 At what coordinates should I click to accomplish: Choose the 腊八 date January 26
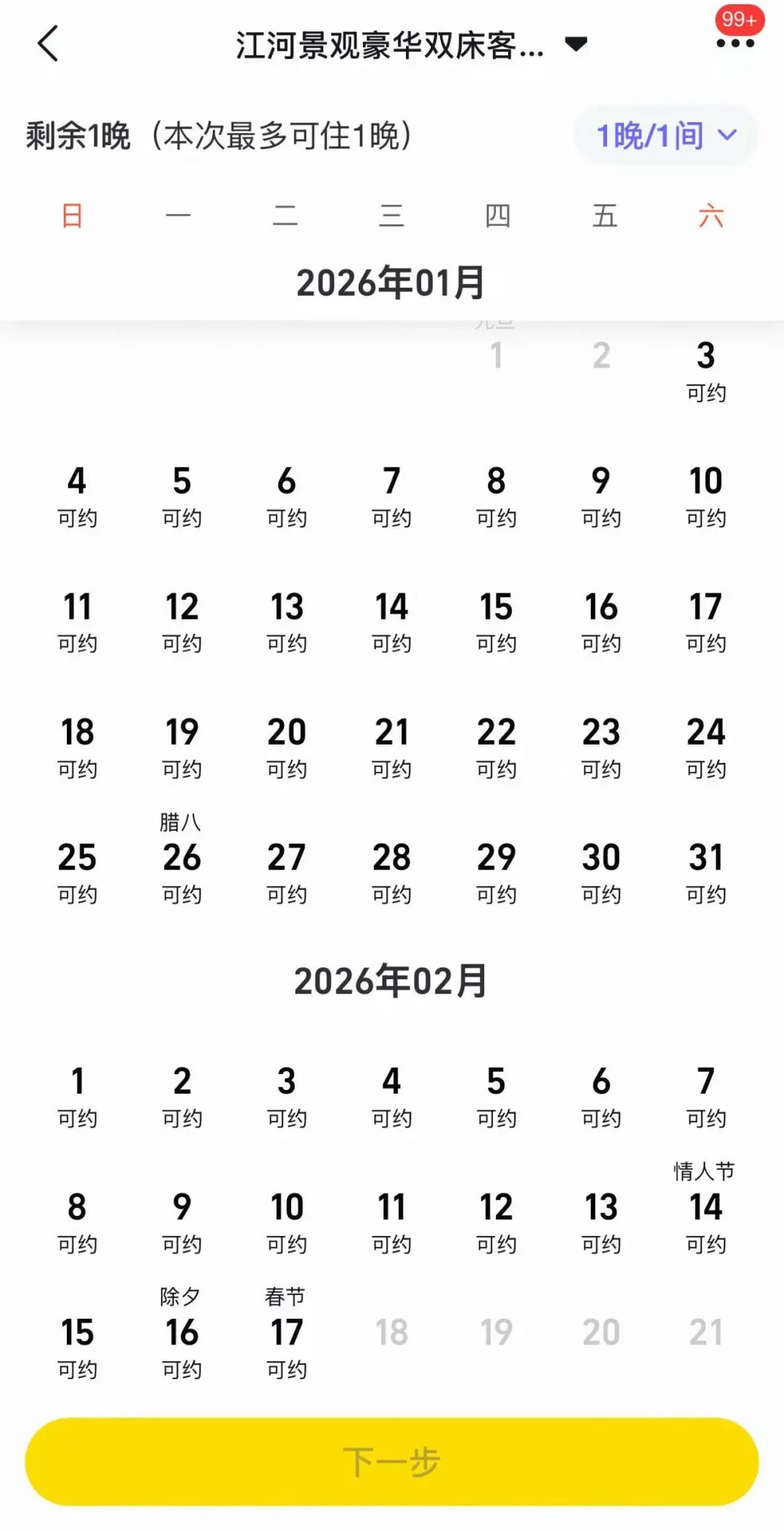coord(181,868)
